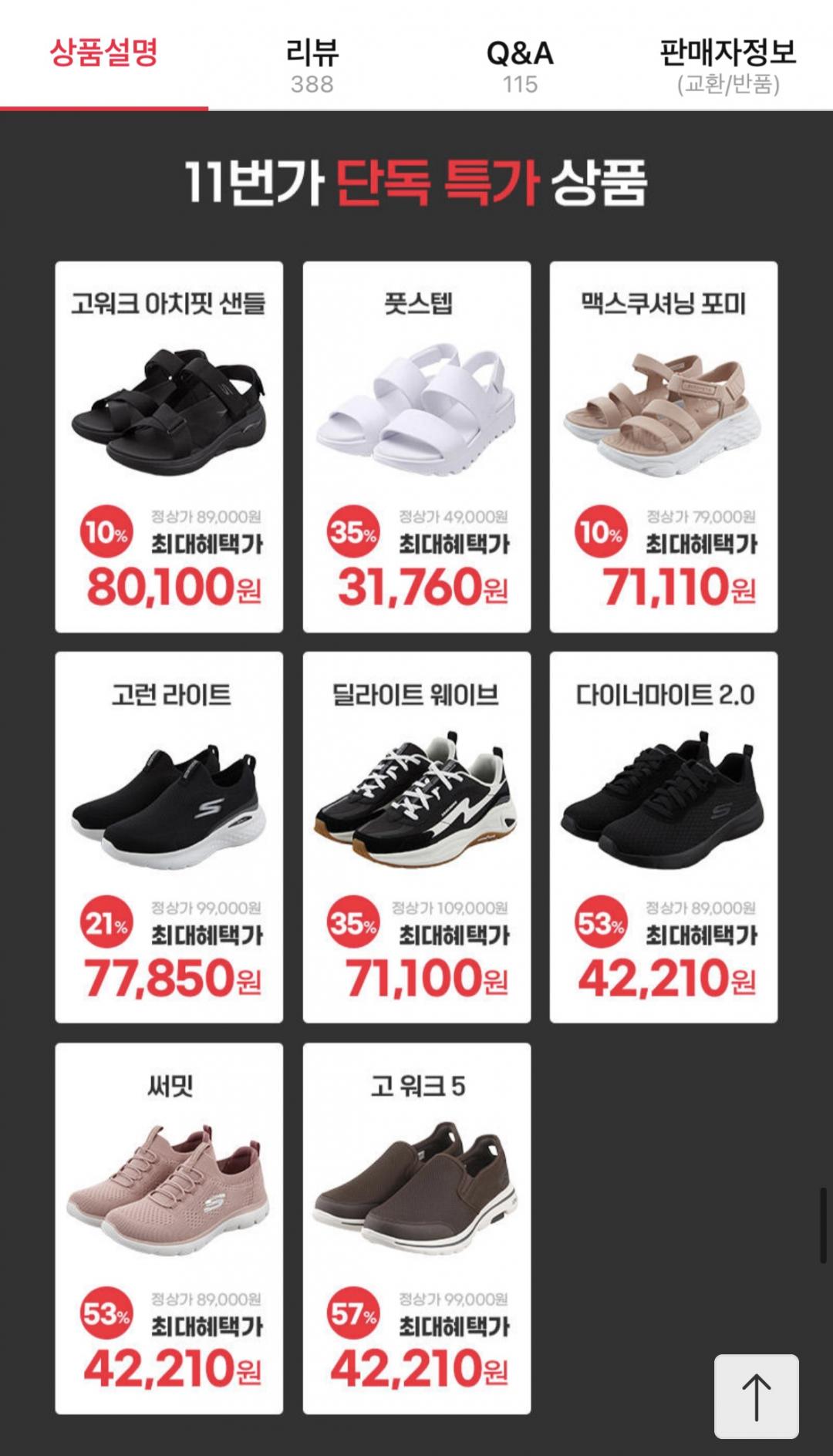This screenshot has height=1456, width=833.
Task: Switch to the 리뷰 tab
Action: (312, 66)
